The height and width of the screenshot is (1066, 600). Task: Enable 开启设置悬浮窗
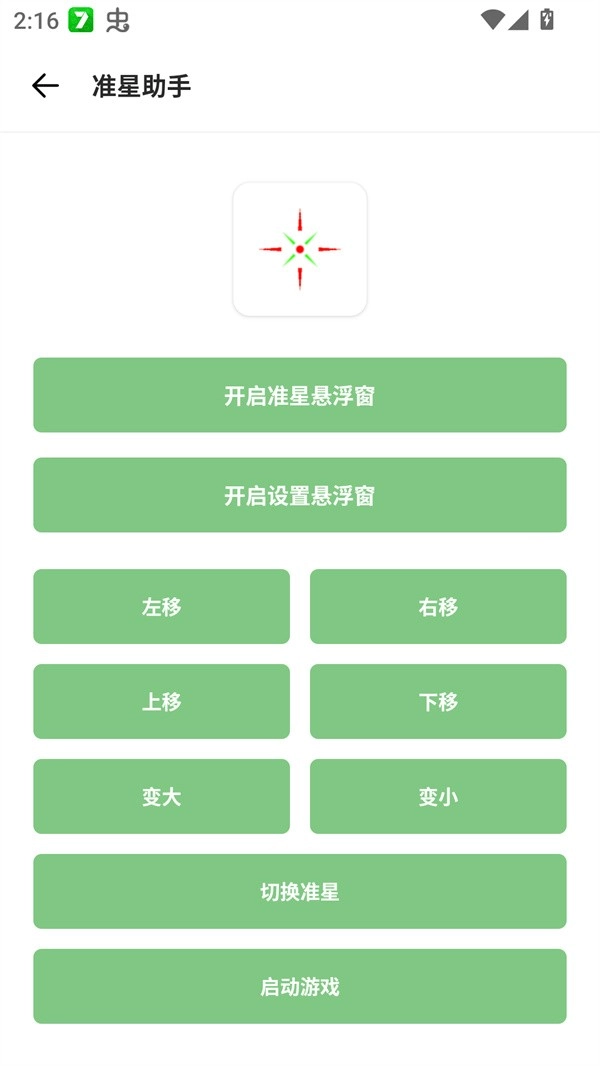(300, 495)
